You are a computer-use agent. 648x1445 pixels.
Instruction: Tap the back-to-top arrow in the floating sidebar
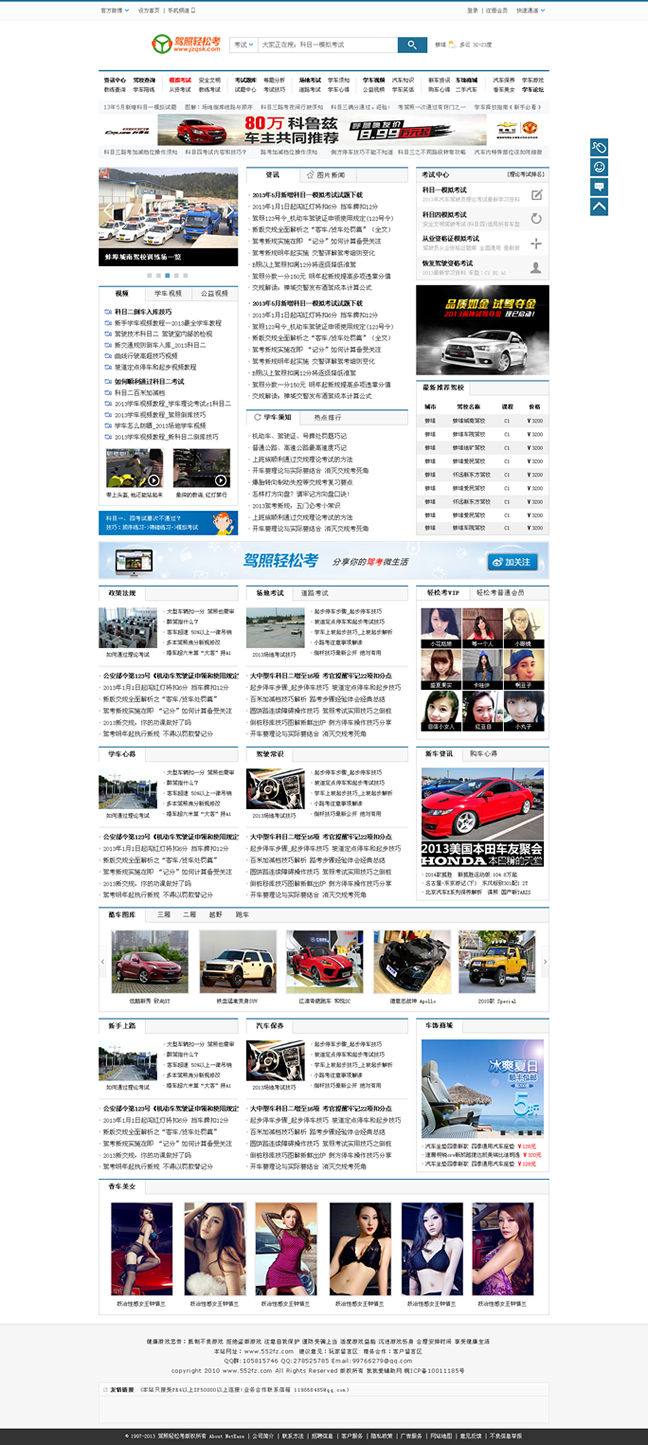click(x=599, y=206)
